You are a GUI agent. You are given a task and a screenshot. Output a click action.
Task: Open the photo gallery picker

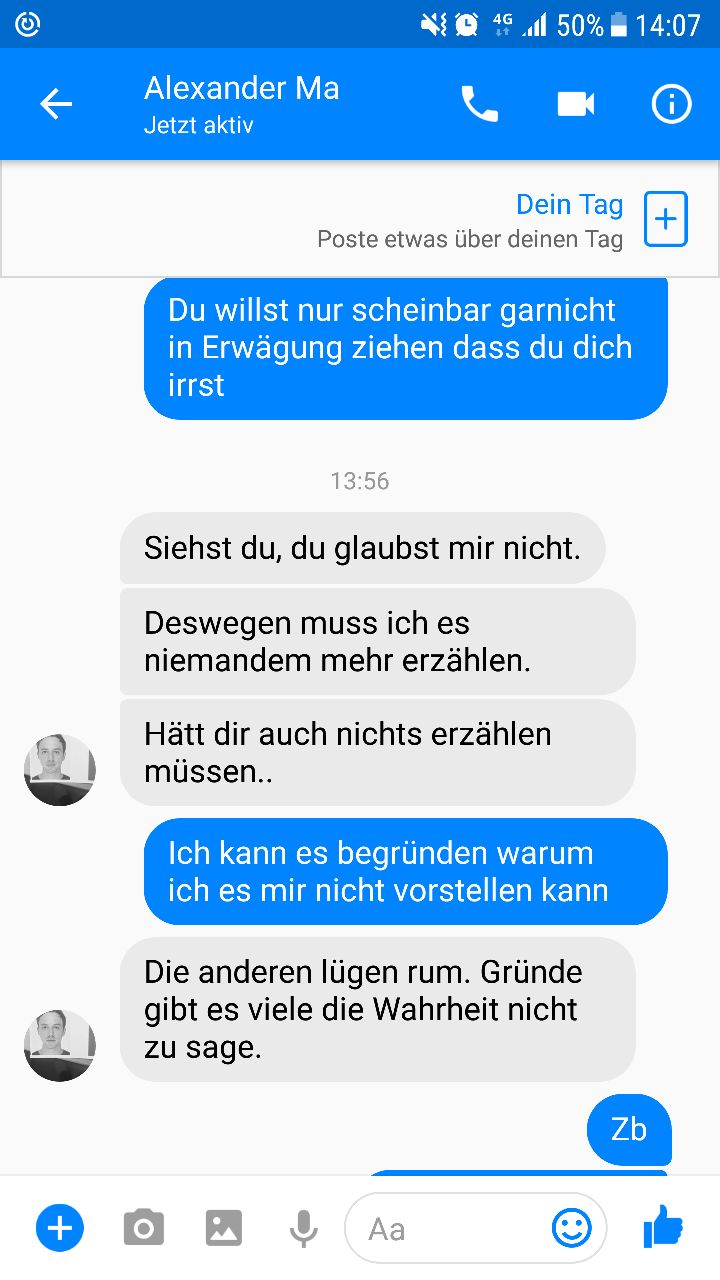point(224,1228)
